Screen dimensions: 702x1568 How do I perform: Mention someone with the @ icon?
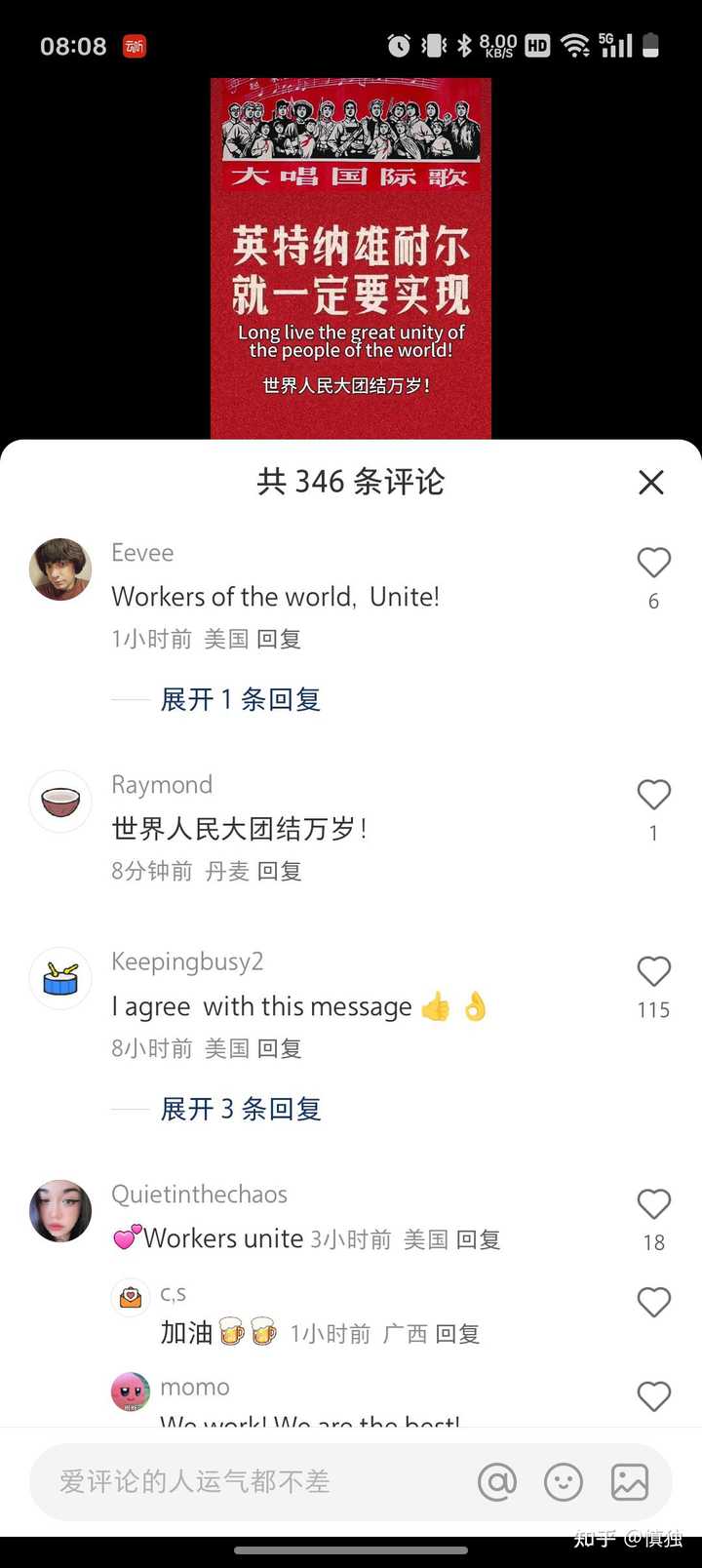click(x=497, y=1482)
